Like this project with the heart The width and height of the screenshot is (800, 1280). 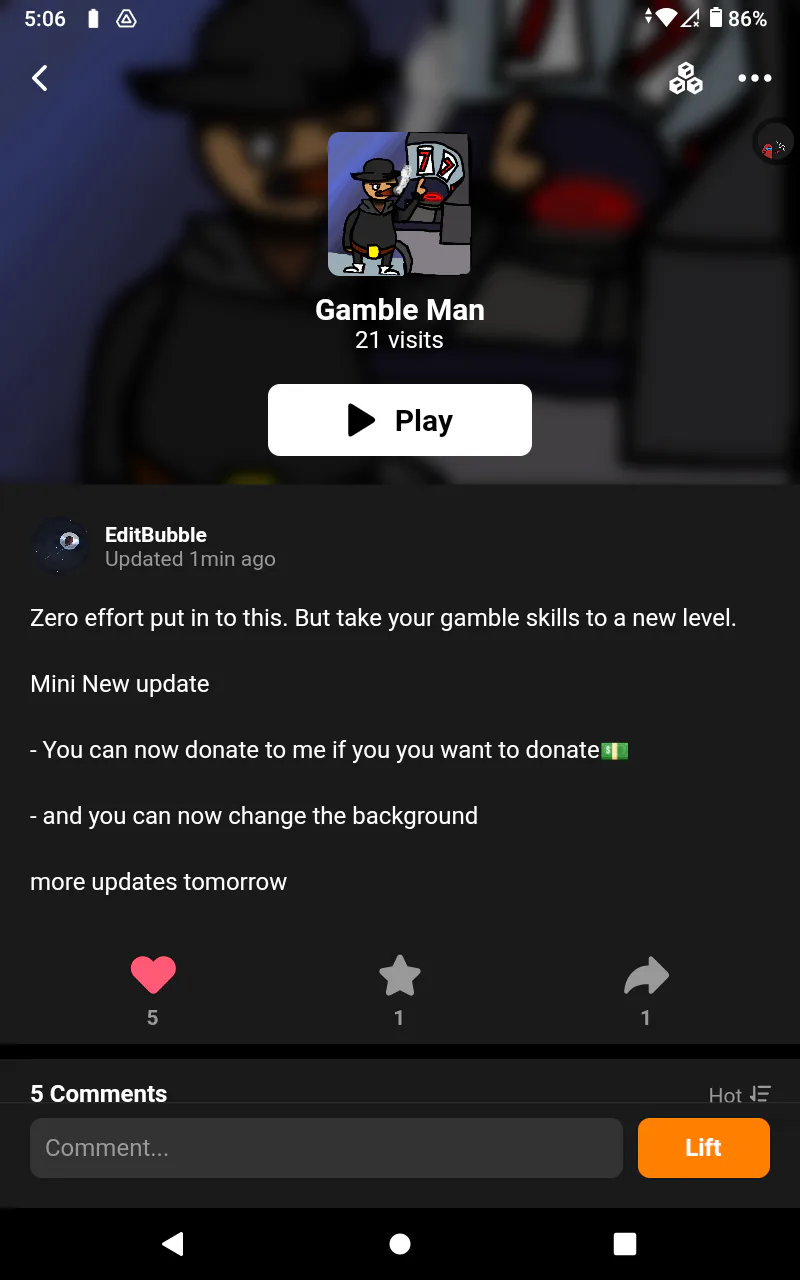(153, 975)
